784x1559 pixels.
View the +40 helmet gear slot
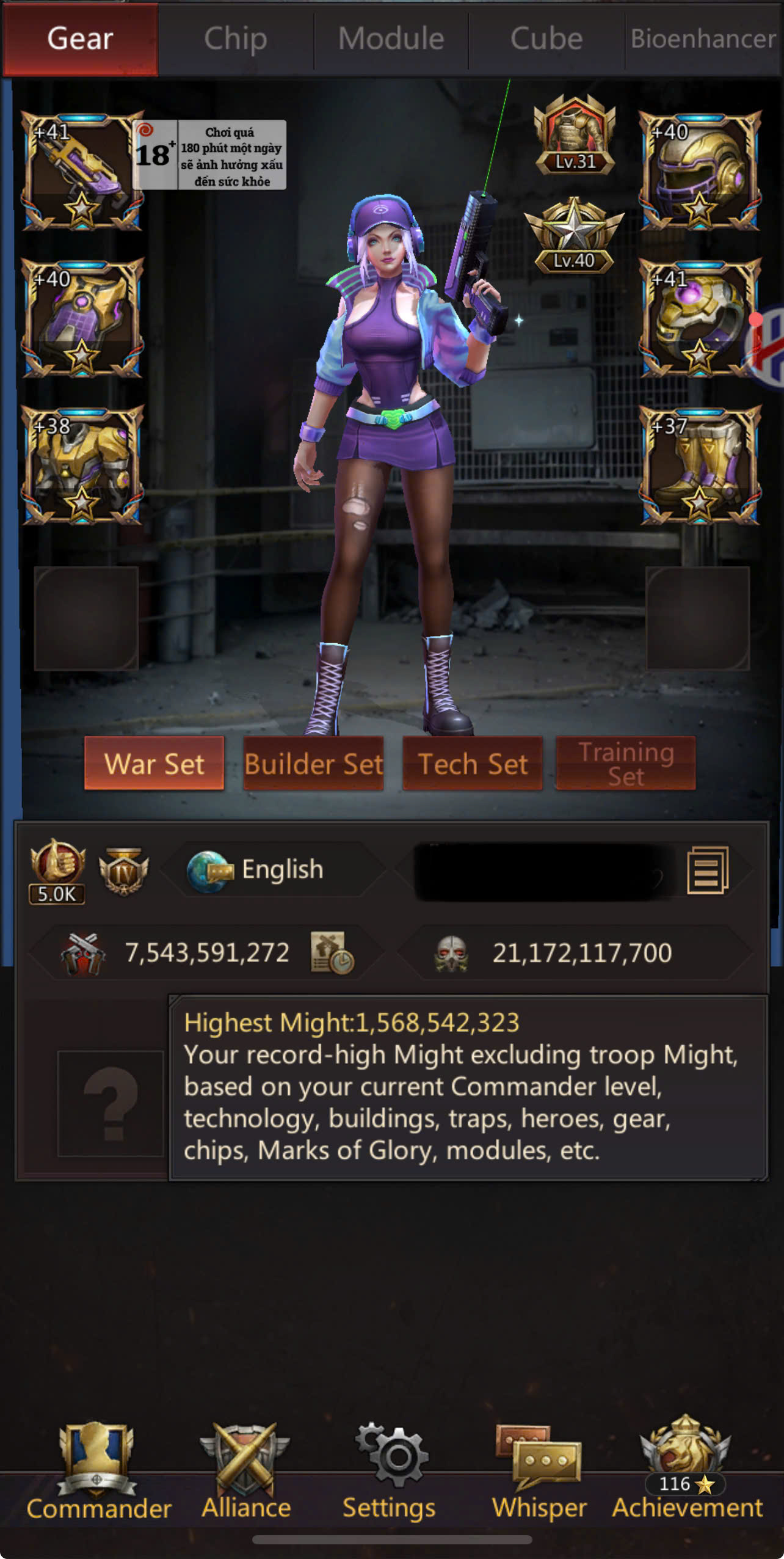pos(700,171)
